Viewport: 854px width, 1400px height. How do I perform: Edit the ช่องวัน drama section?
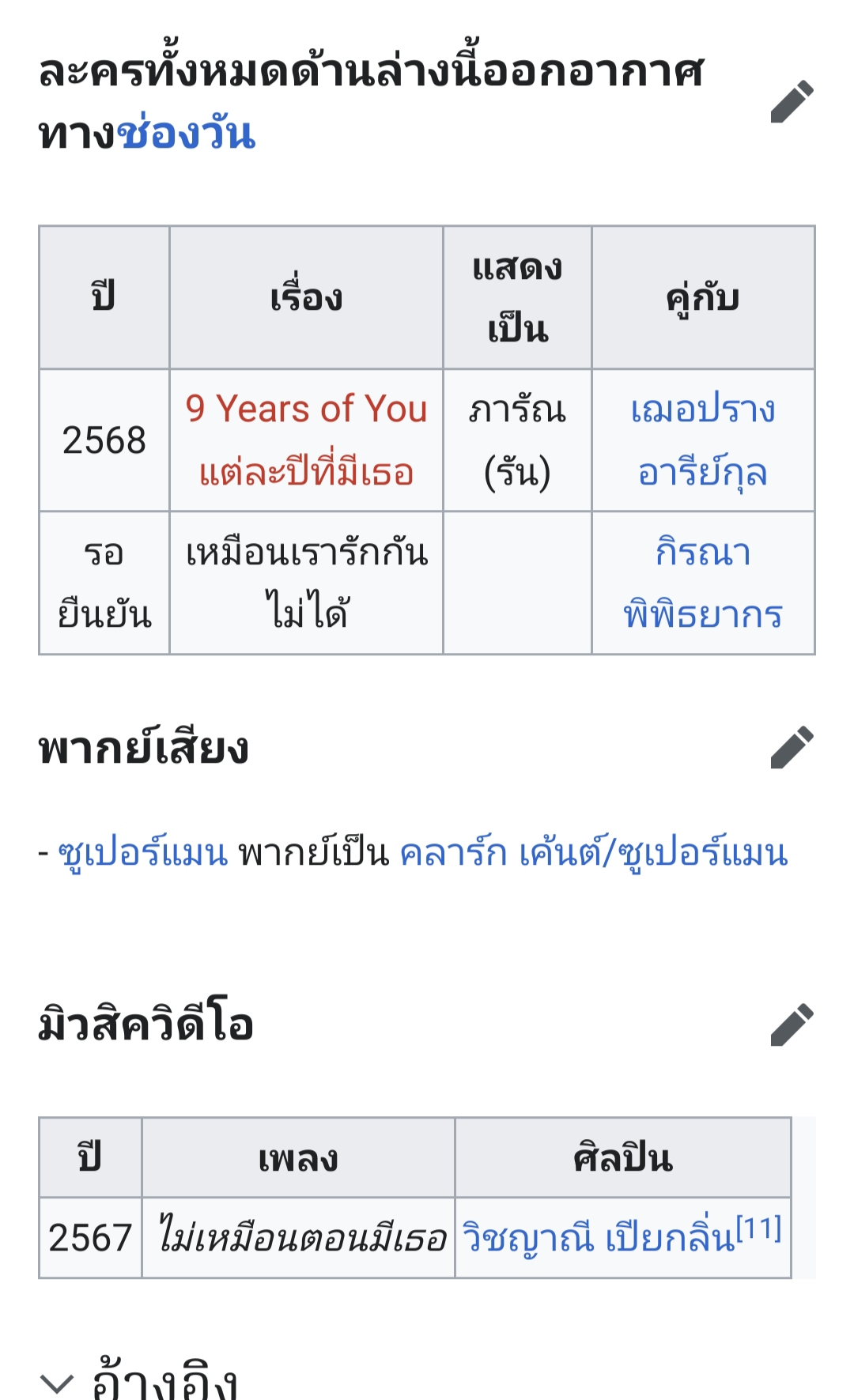pyautogui.click(x=792, y=102)
